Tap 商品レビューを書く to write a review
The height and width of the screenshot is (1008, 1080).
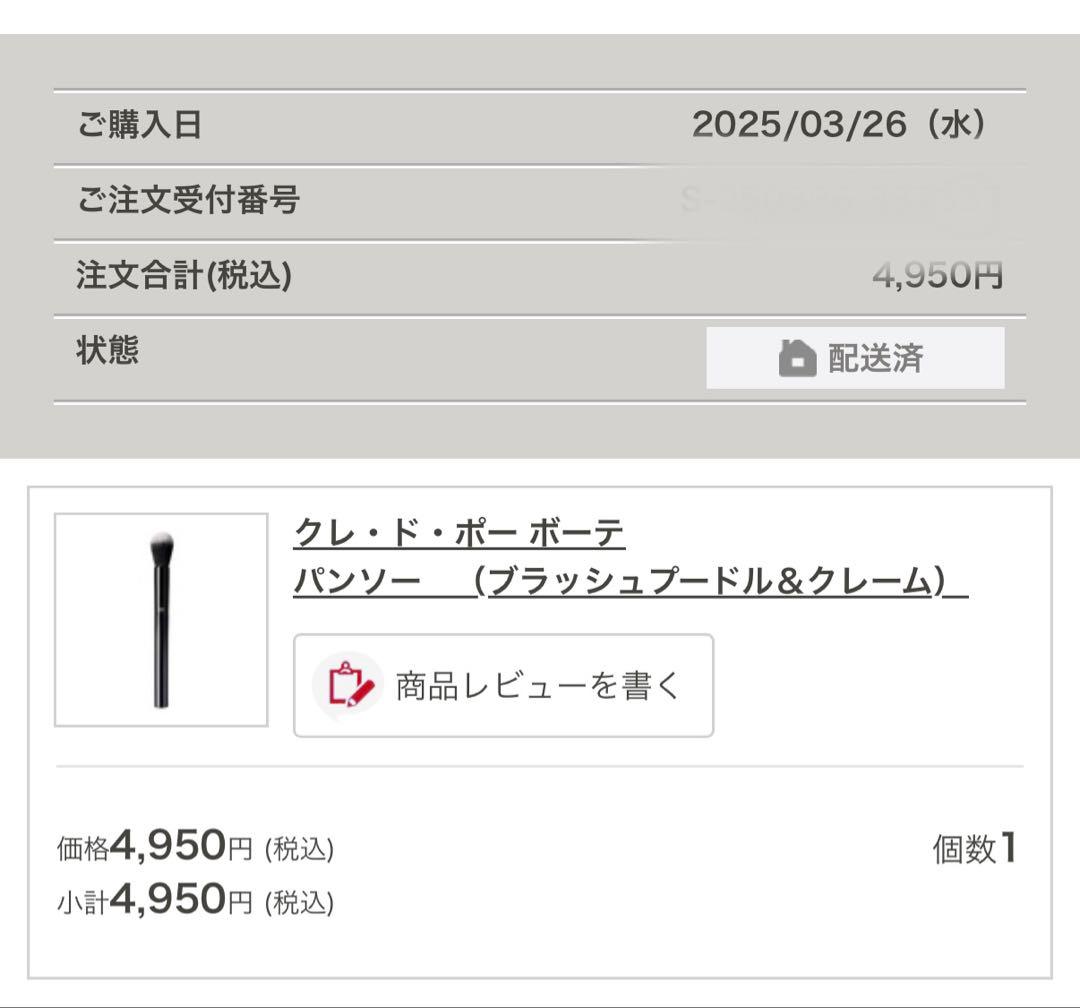503,686
